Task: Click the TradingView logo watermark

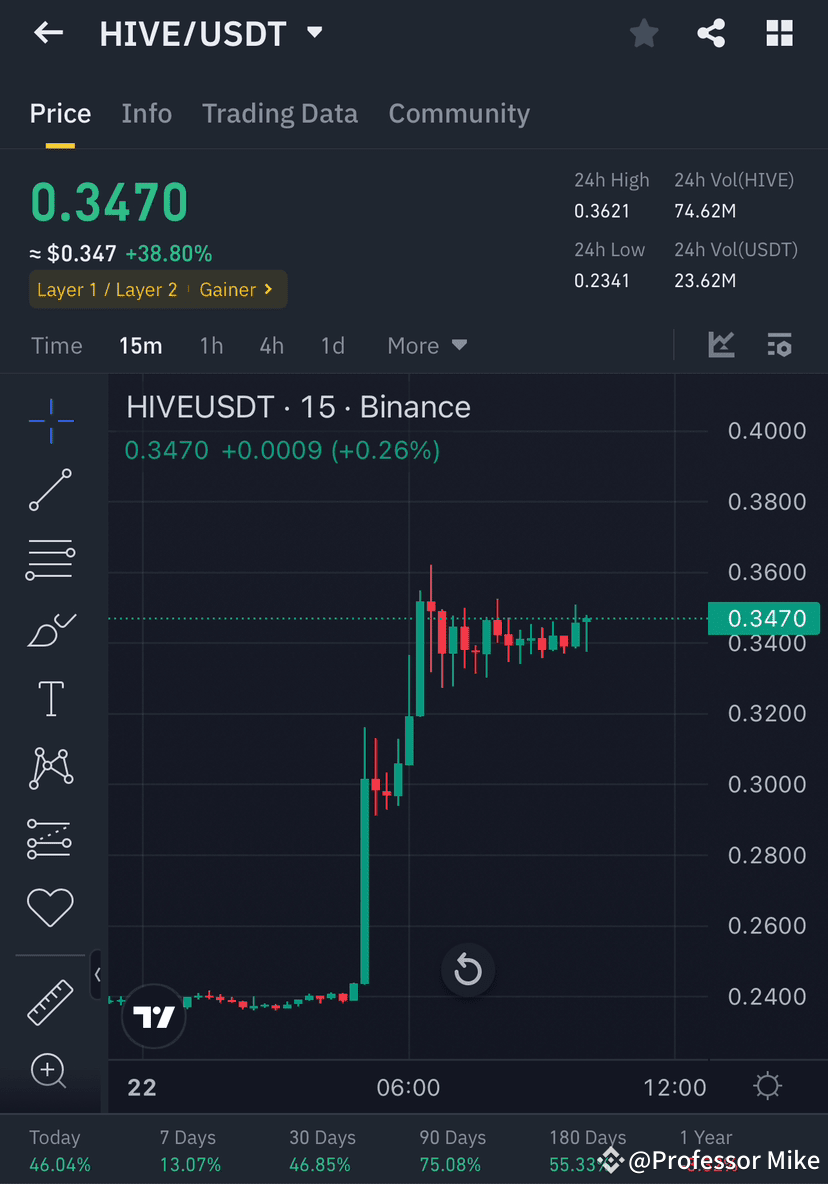Action: click(x=153, y=1016)
